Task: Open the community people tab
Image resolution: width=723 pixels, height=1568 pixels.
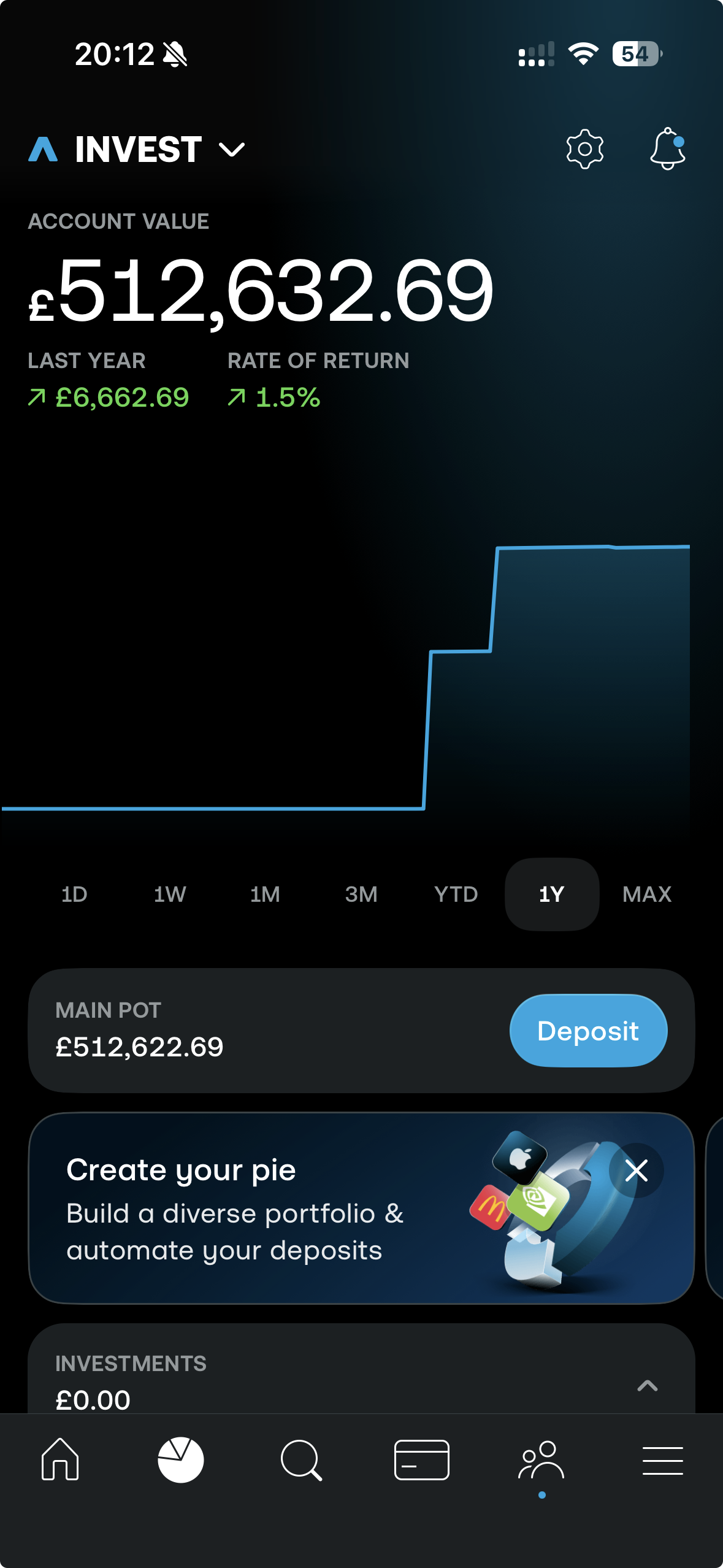Action: click(x=541, y=1460)
